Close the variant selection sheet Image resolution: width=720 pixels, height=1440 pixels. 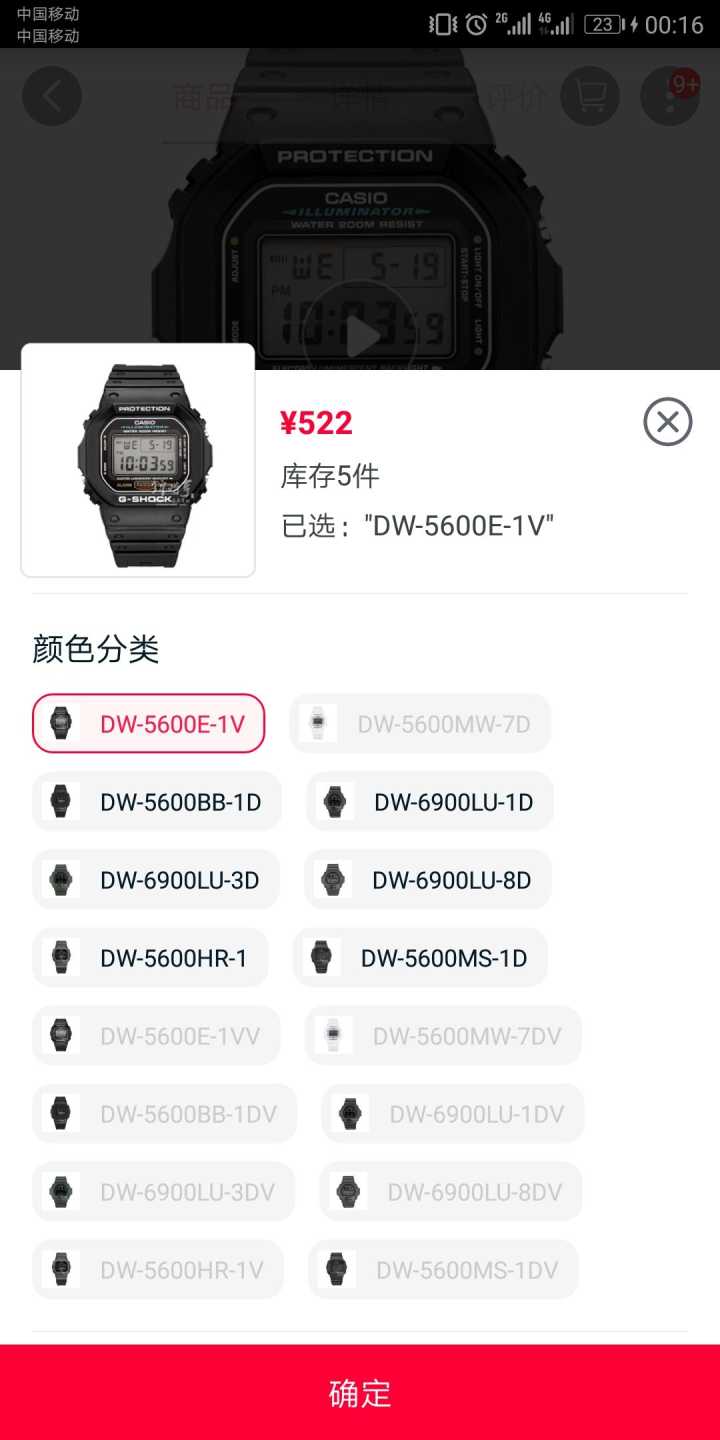667,422
